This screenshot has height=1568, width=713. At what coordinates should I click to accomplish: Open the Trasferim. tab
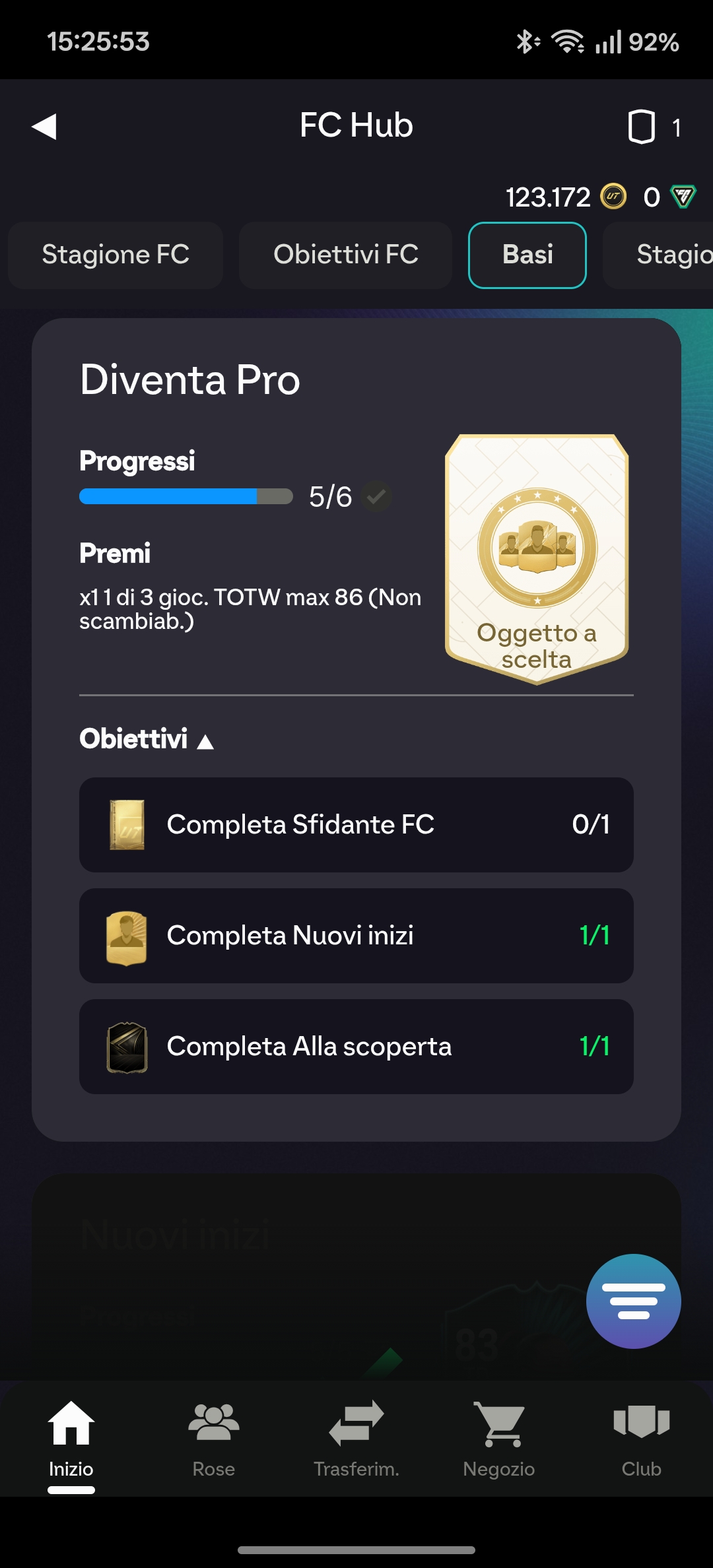click(356, 1439)
